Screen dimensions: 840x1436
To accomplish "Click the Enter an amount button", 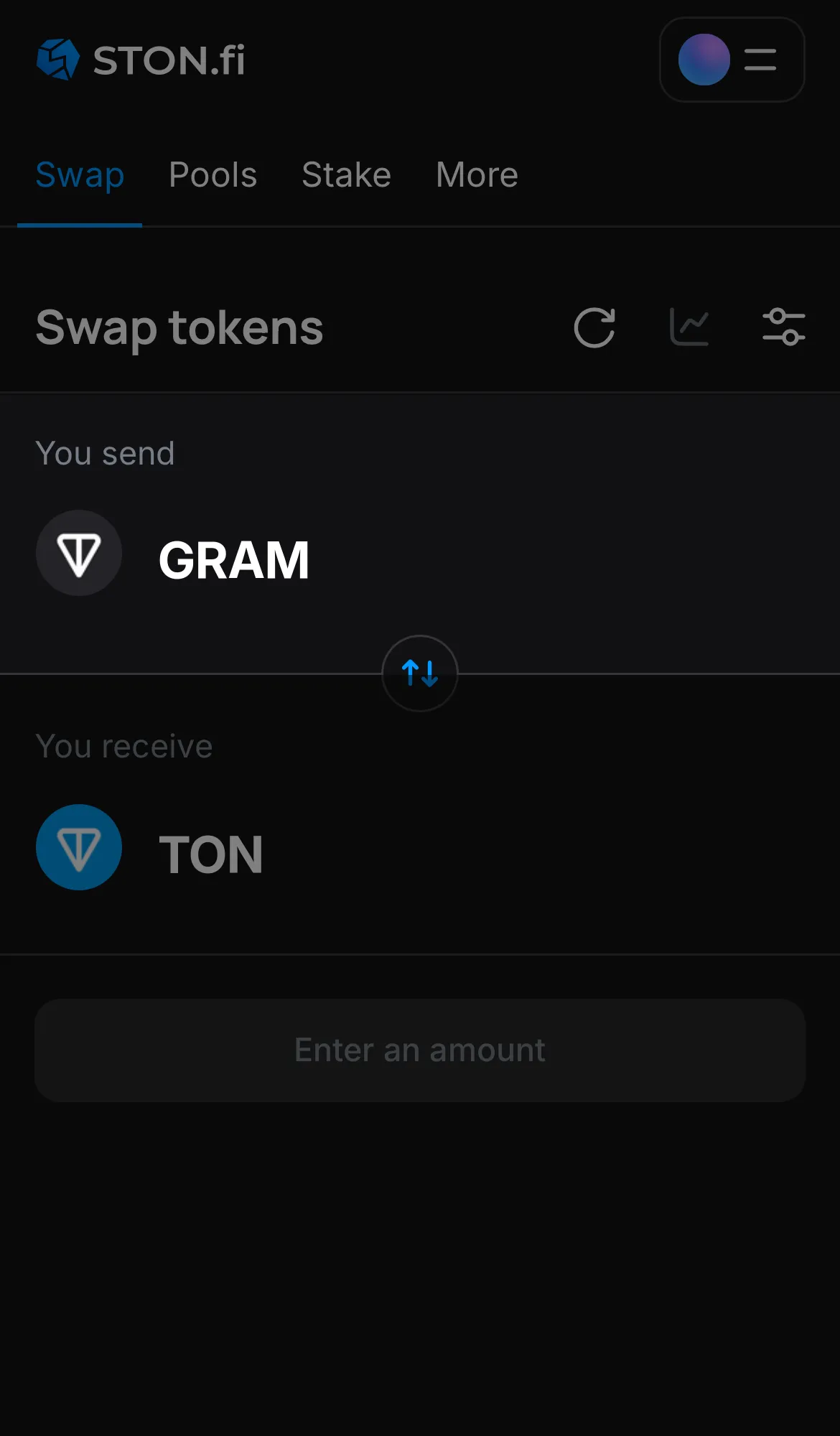I will (419, 1050).
